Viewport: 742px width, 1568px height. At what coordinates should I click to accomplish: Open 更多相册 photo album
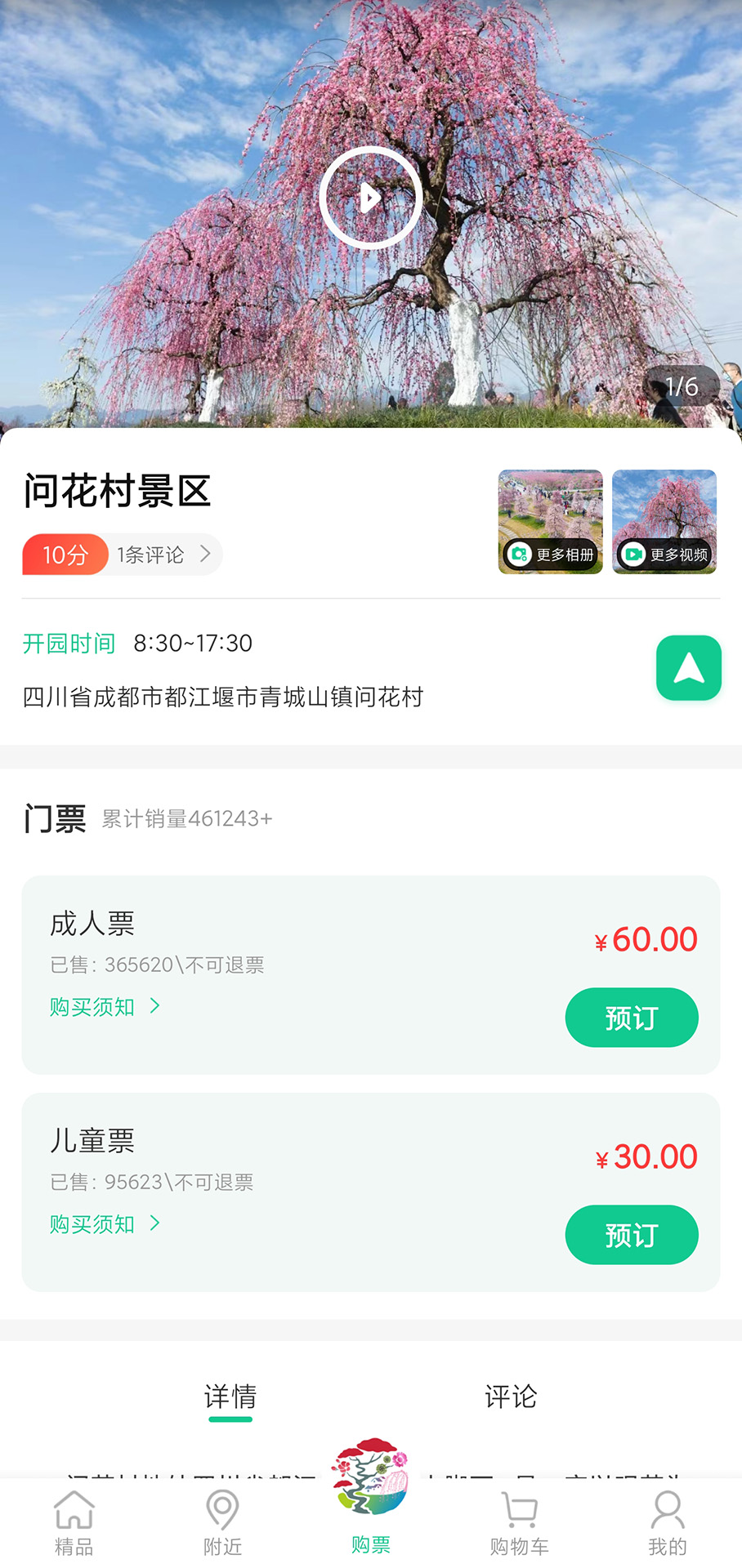click(550, 522)
